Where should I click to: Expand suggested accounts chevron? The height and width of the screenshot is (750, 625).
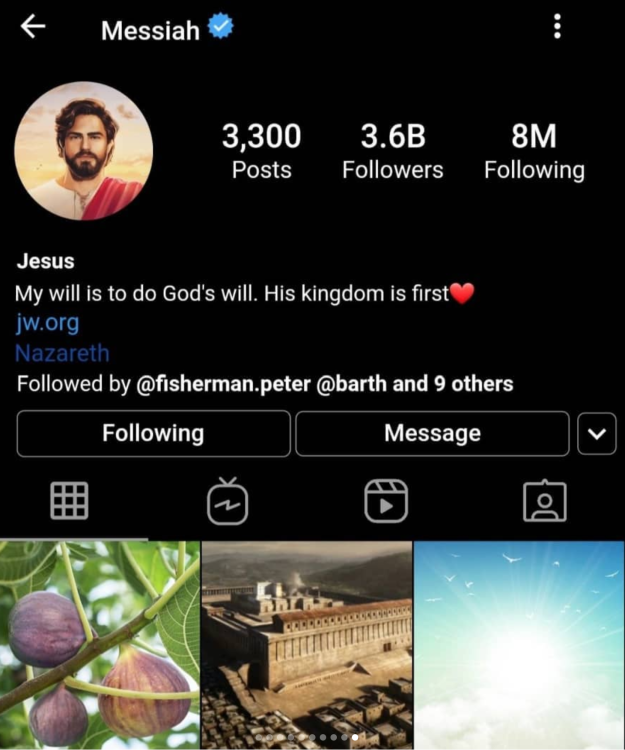[x=597, y=434]
